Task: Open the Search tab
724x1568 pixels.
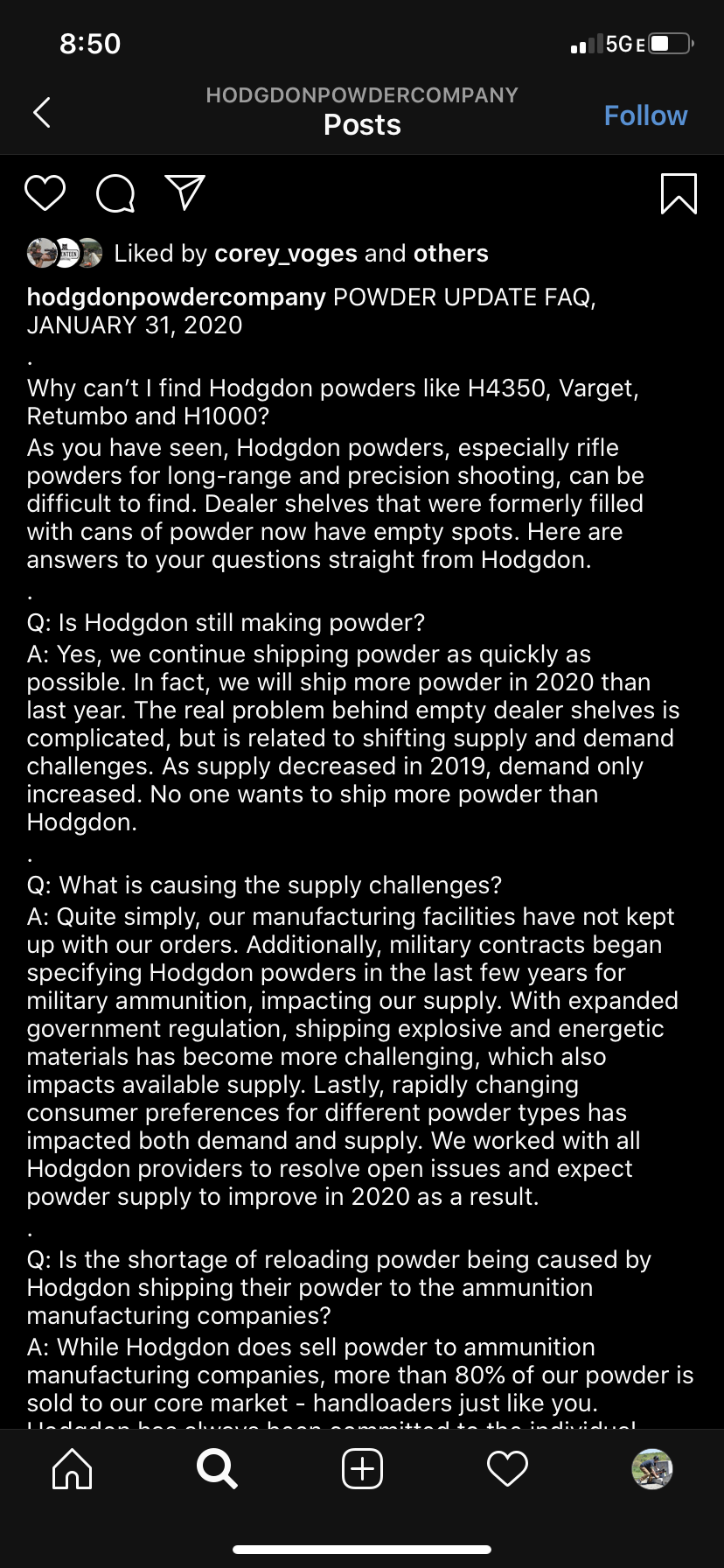Action: [x=217, y=1468]
